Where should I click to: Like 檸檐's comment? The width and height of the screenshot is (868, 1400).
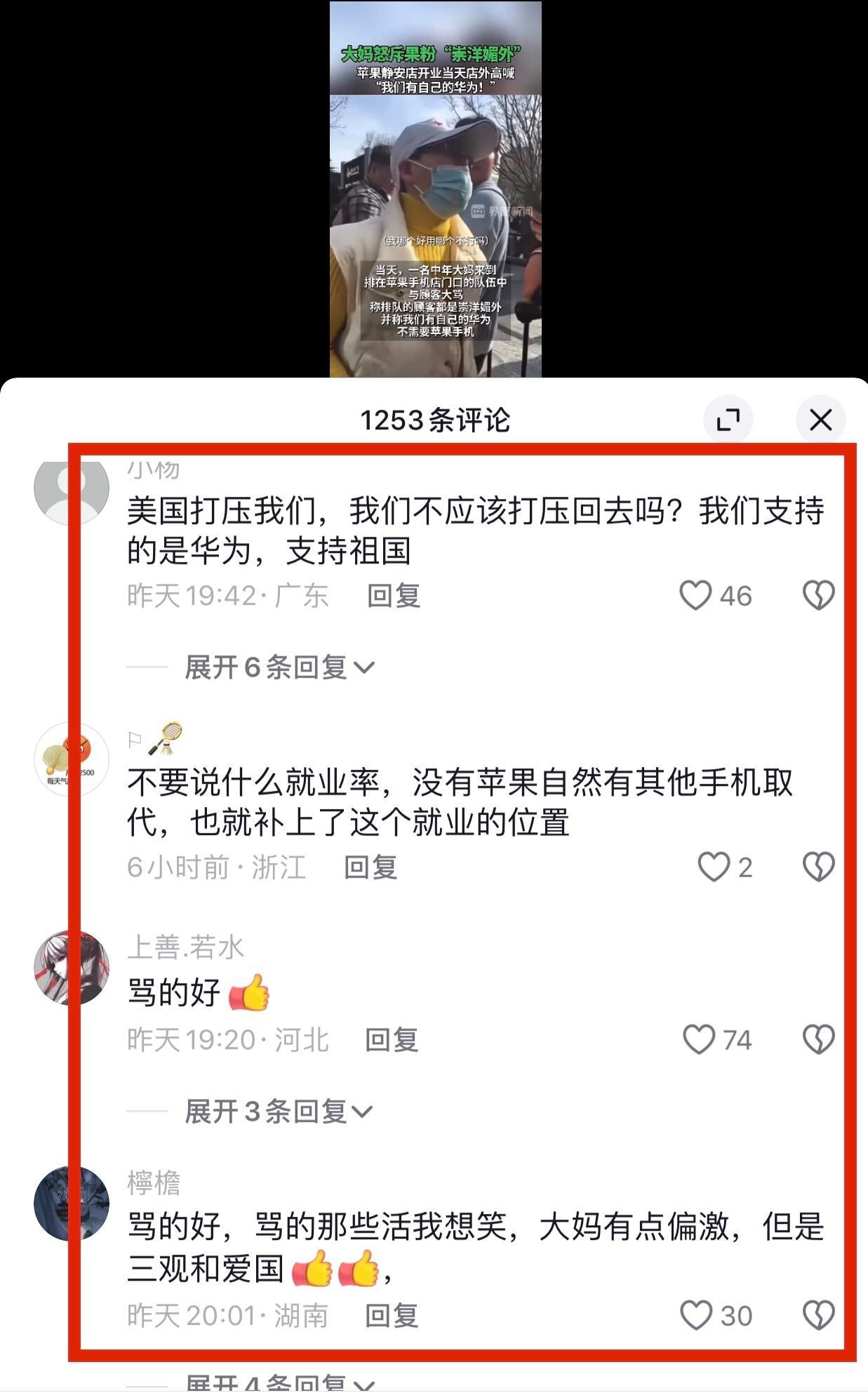[x=696, y=1315]
